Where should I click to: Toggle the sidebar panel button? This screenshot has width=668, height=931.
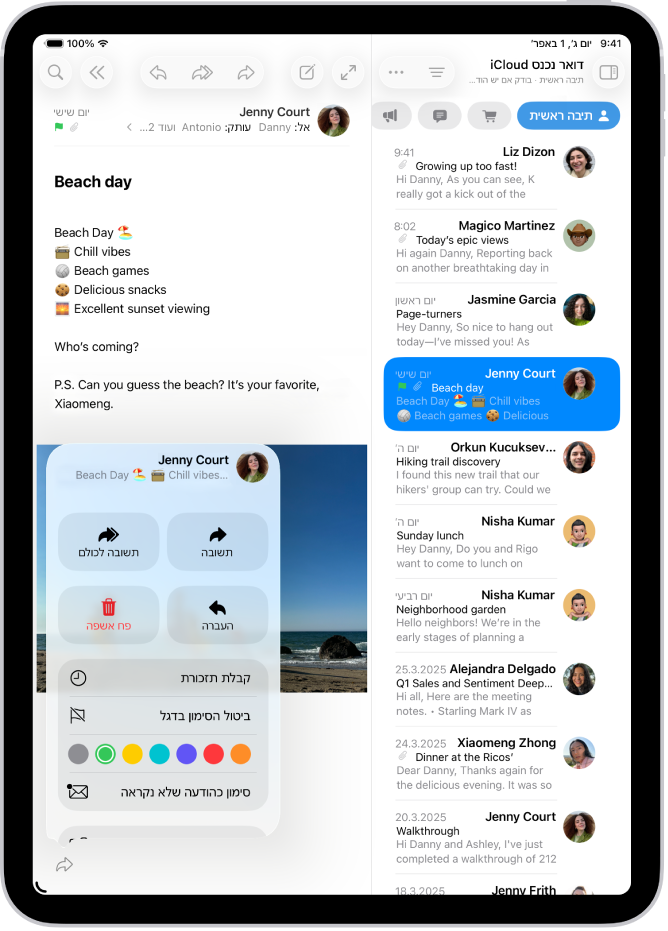coord(607,72)
